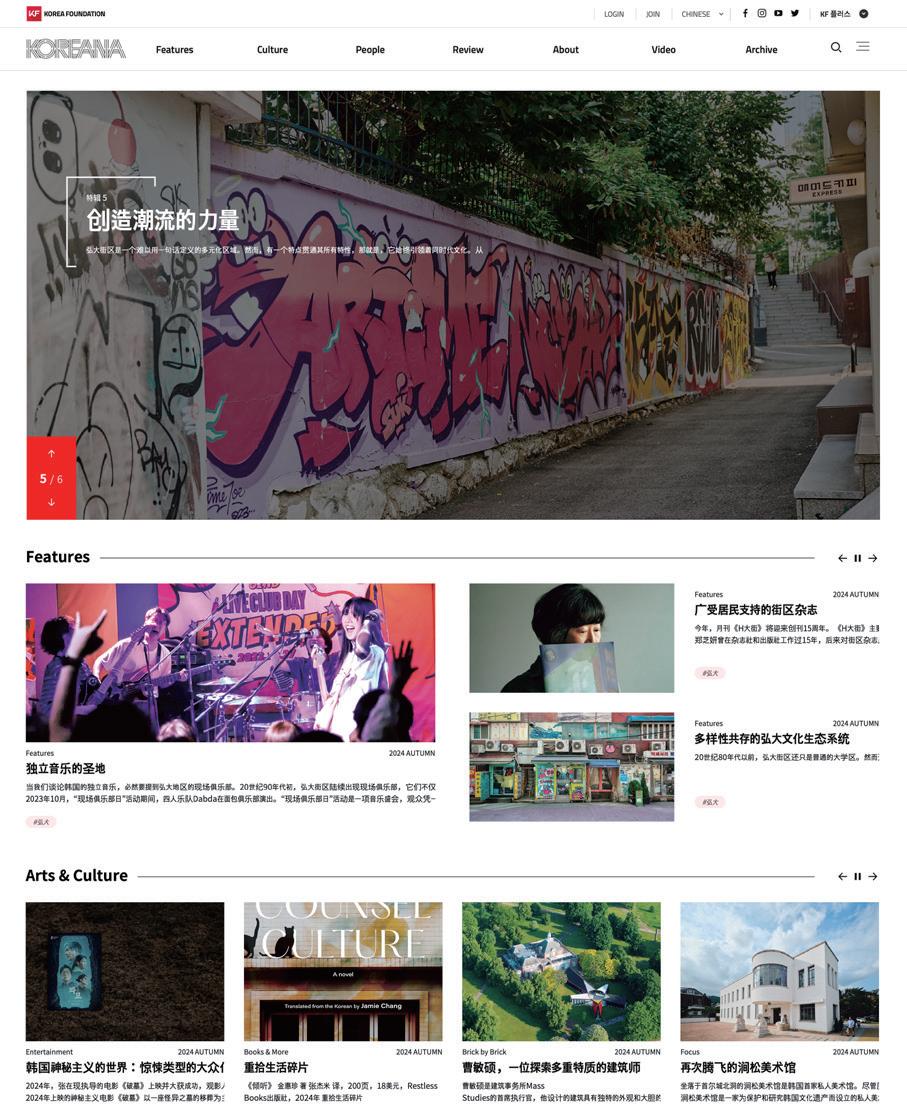
Task: Go to the Culture section
Action: [272, 50]
